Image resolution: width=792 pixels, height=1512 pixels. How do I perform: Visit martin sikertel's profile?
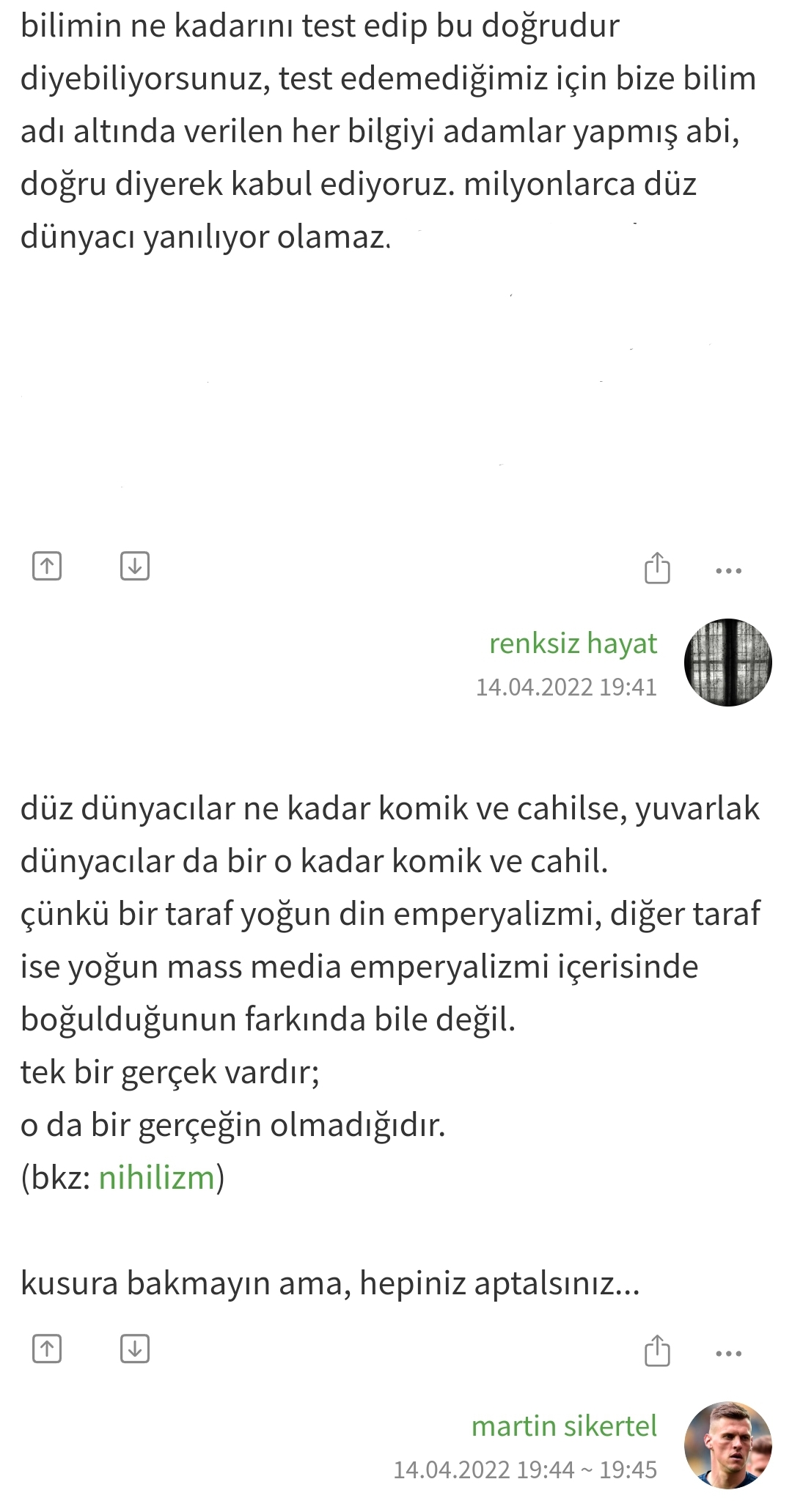tap(564, 1426)
